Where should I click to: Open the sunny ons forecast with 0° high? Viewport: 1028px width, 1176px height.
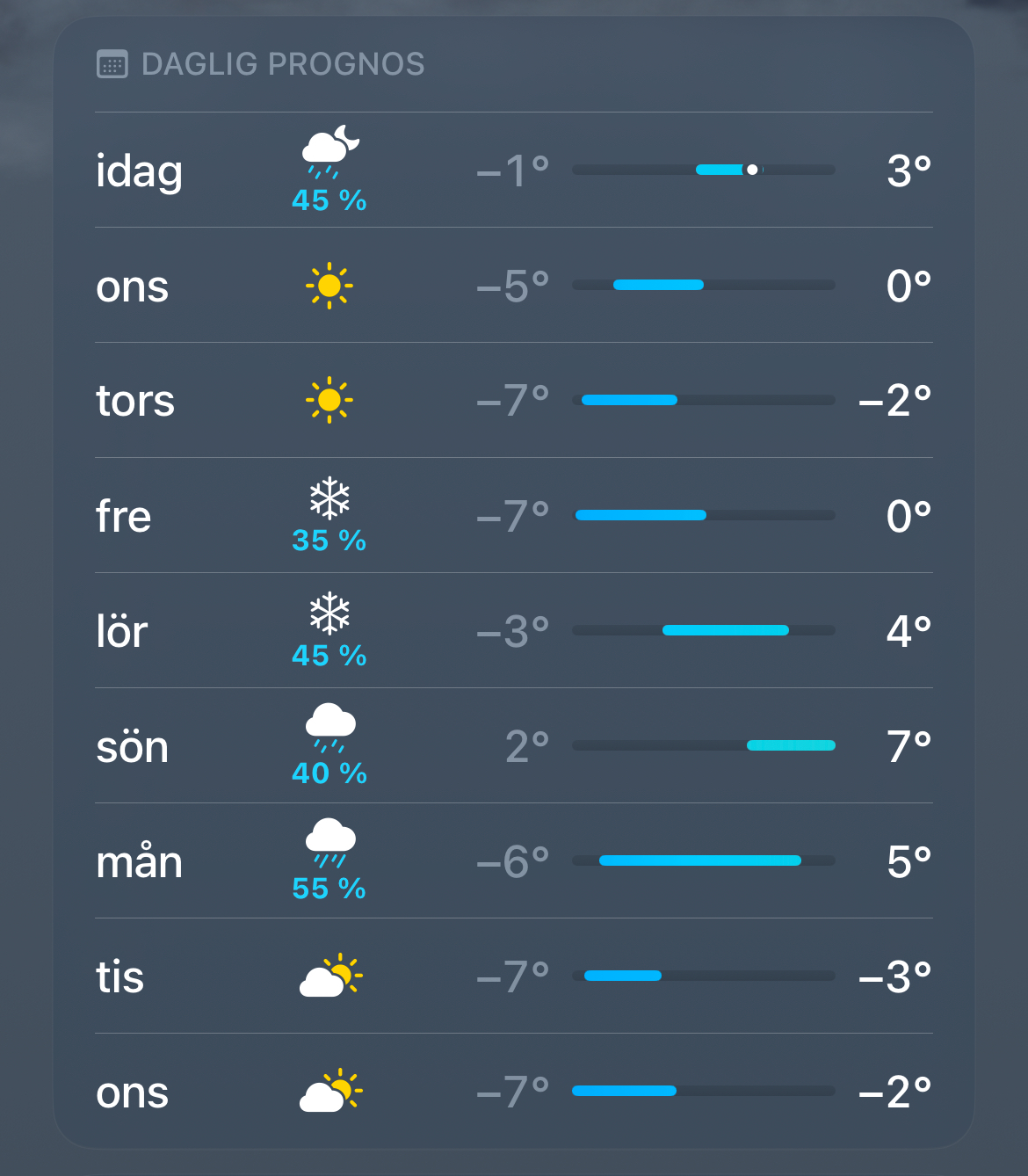513,286
